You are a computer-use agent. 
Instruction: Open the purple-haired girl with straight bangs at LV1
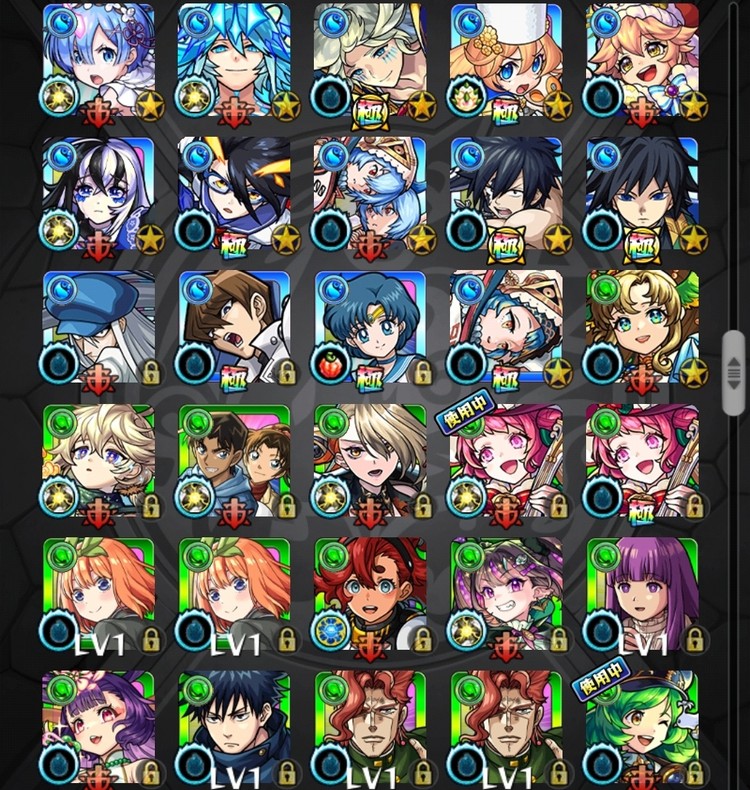pos(642,594)
